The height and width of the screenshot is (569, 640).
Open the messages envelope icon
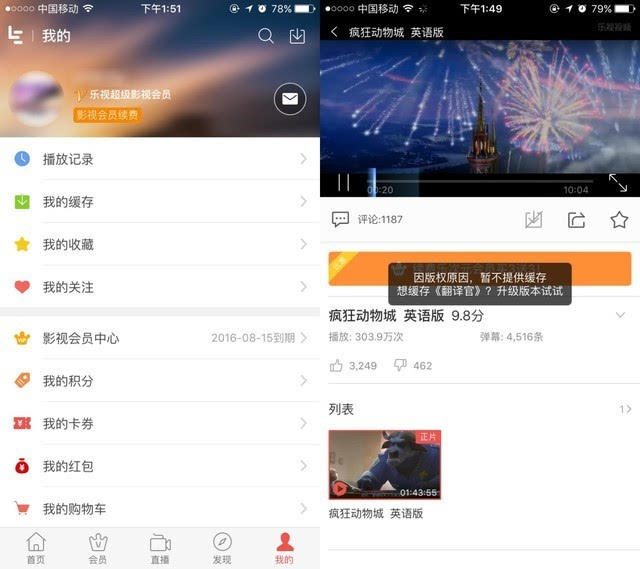[290, 99]
